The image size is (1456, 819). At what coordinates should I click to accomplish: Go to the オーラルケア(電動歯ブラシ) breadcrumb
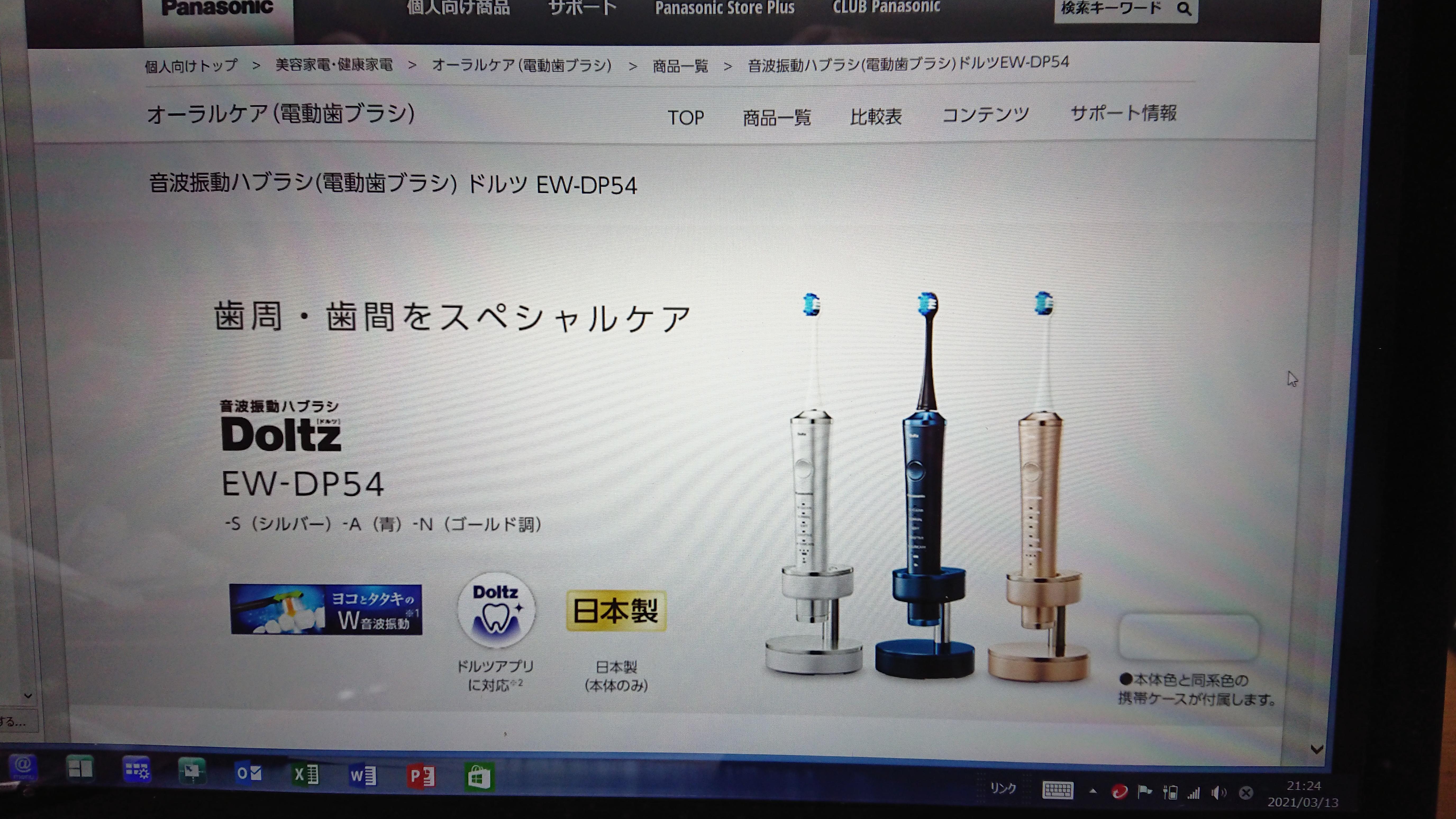click(522, 66)
